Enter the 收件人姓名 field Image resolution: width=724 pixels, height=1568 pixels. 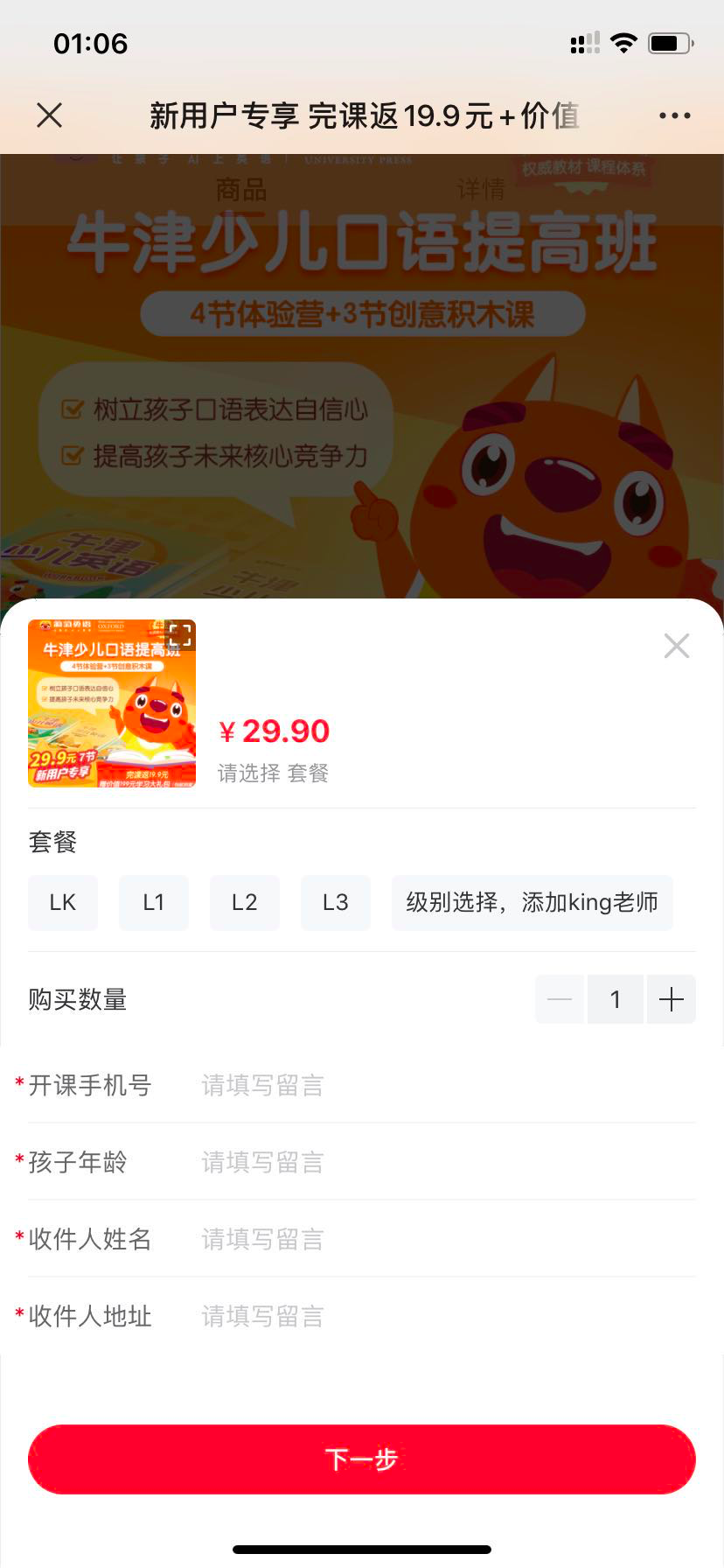tap(437, 1239)
